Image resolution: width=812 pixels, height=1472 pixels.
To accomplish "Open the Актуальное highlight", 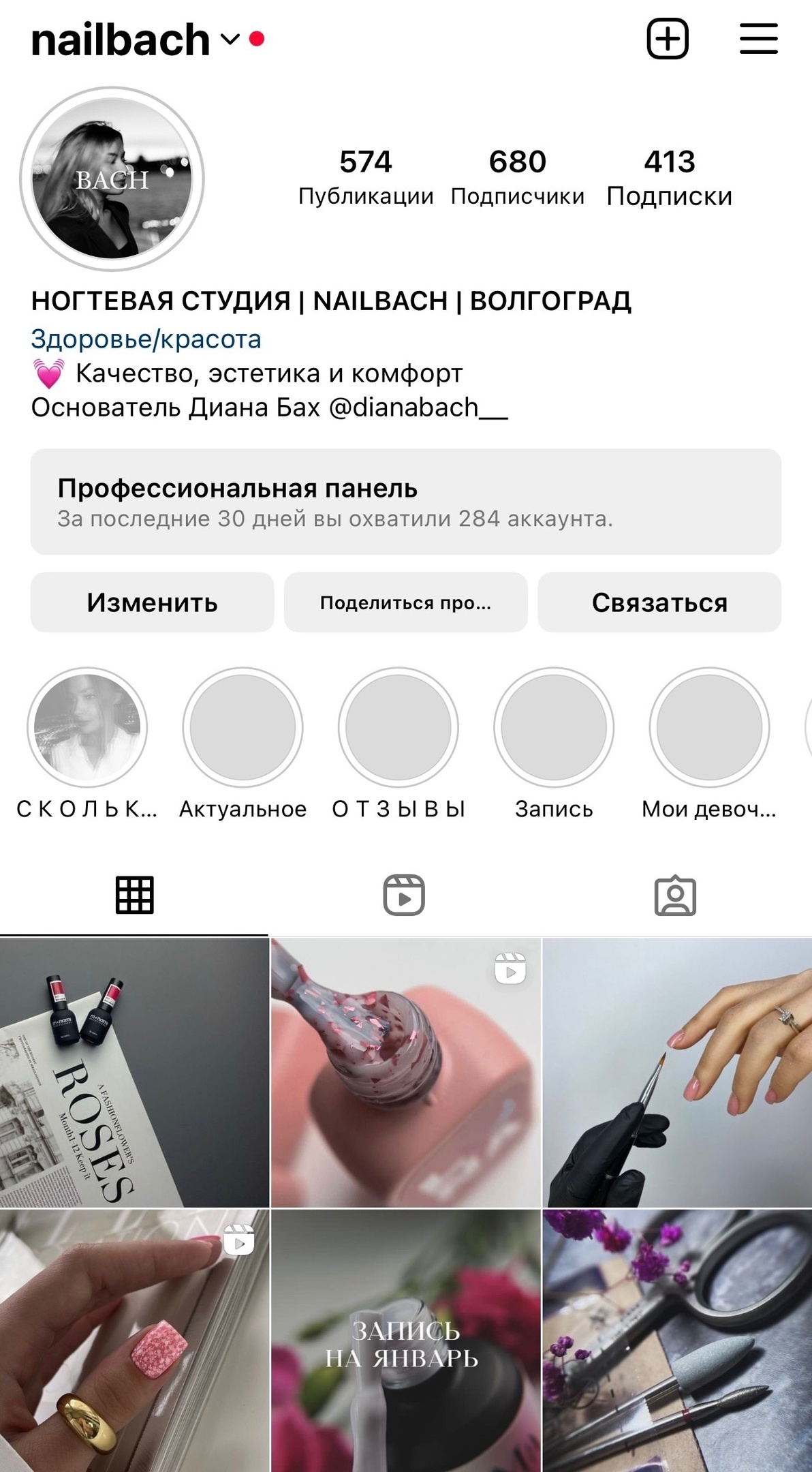I will pyautogui.click(x=243, y=728).
